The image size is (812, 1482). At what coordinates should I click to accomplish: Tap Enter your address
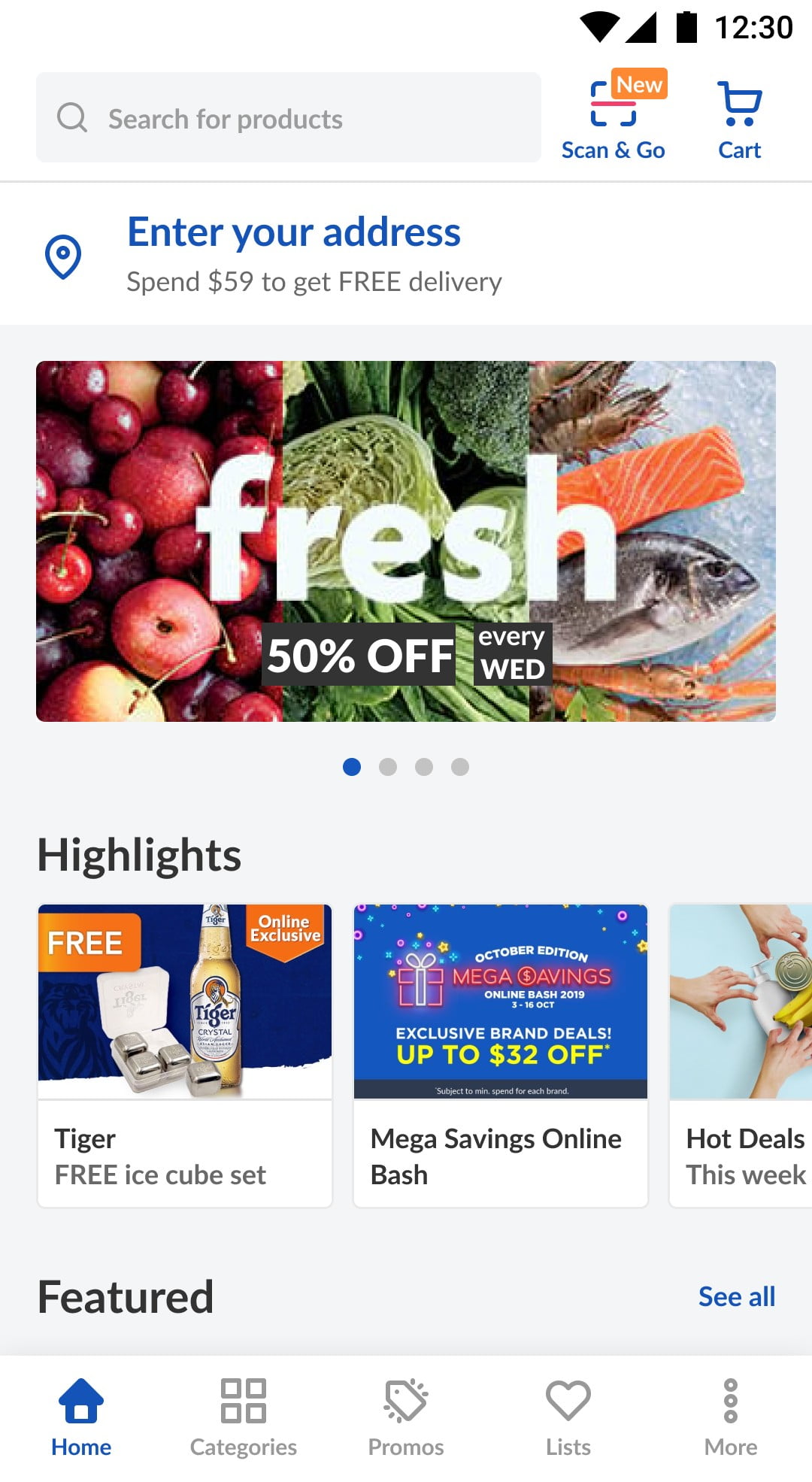tap(293, 232)
